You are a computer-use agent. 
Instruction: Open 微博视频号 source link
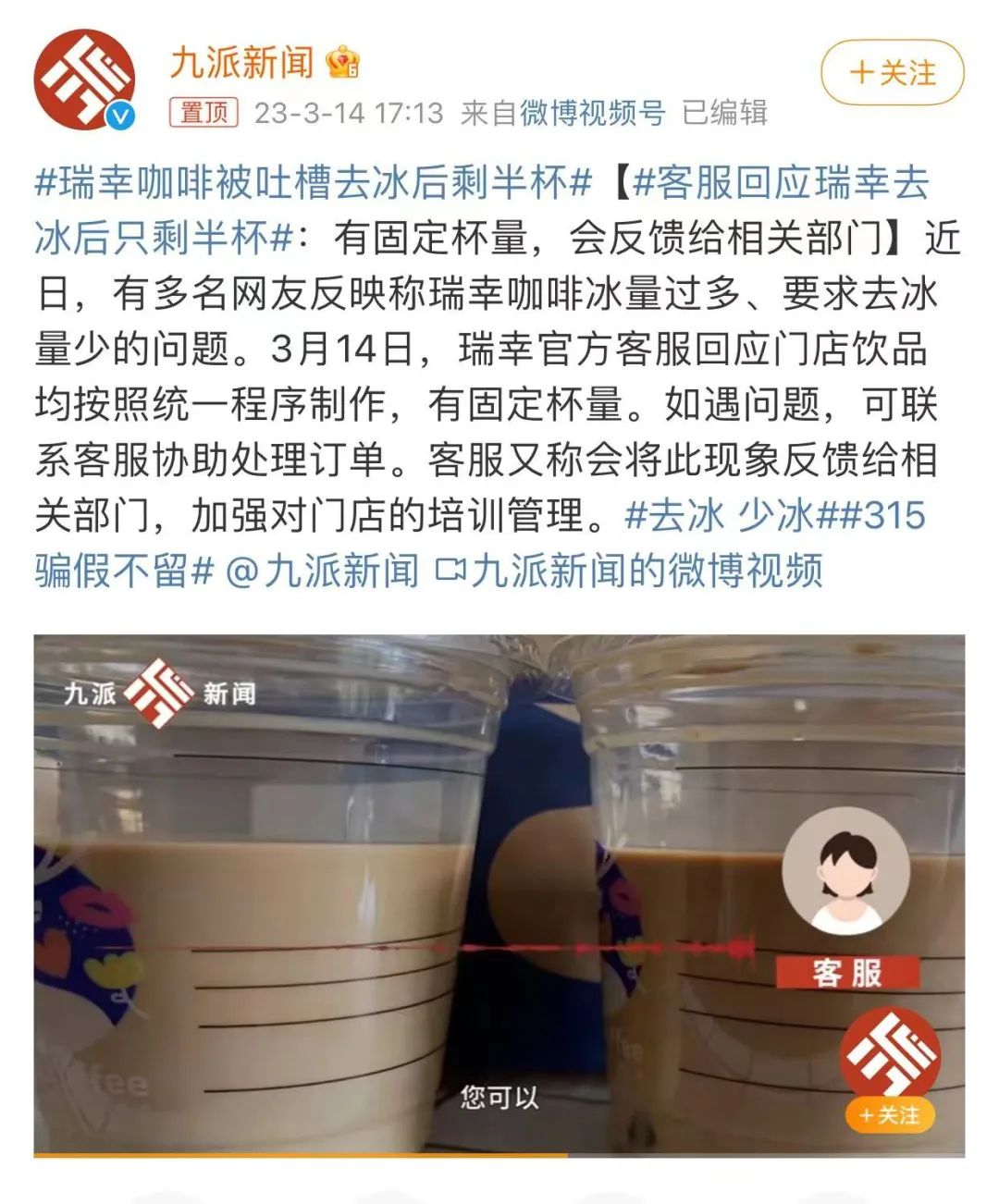tap(592, 113)
